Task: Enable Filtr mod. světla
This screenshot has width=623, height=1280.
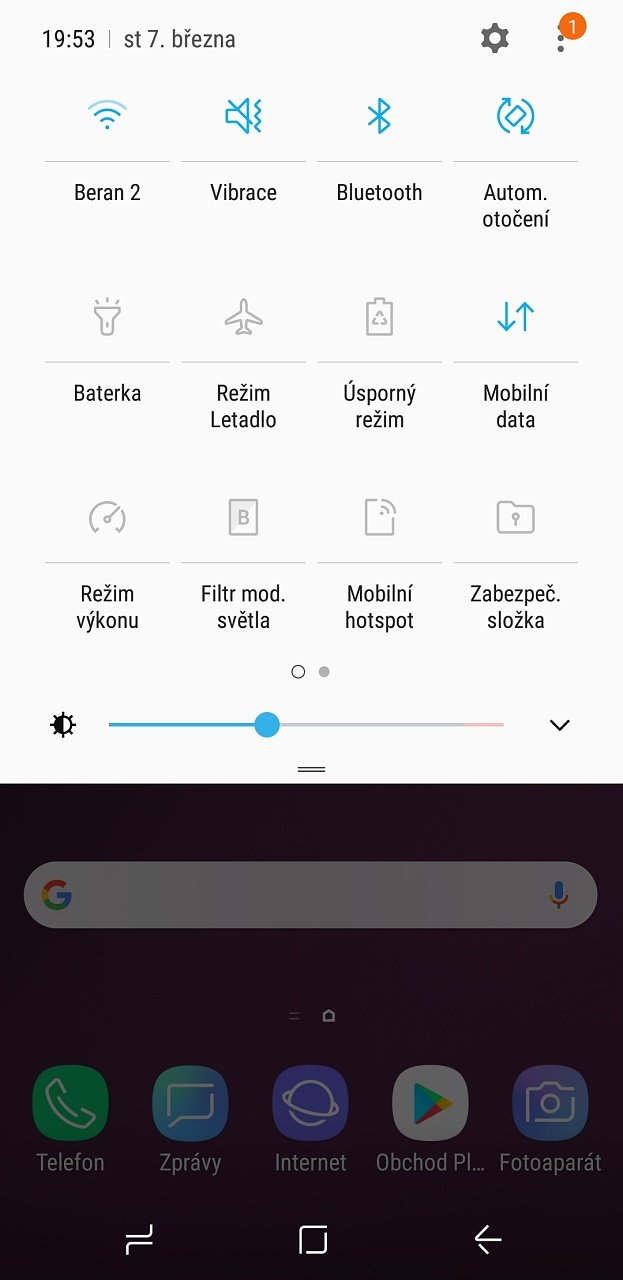Action: (243, 517)
